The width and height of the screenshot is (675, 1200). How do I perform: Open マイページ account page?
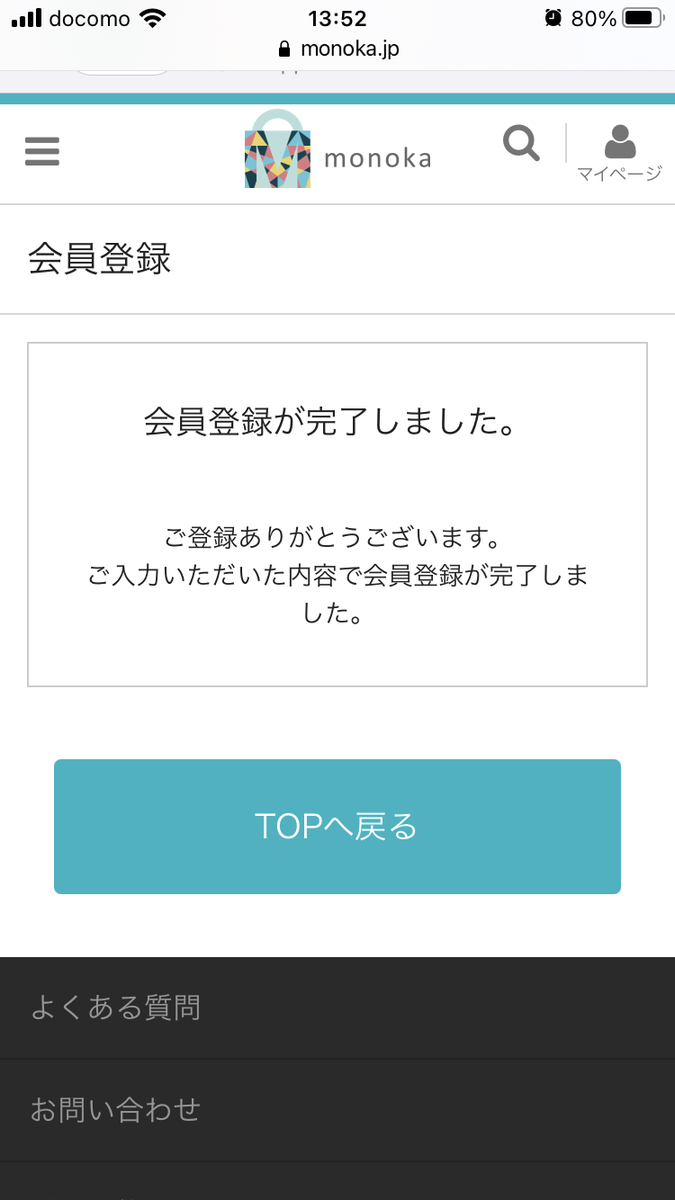coord(620,152)
